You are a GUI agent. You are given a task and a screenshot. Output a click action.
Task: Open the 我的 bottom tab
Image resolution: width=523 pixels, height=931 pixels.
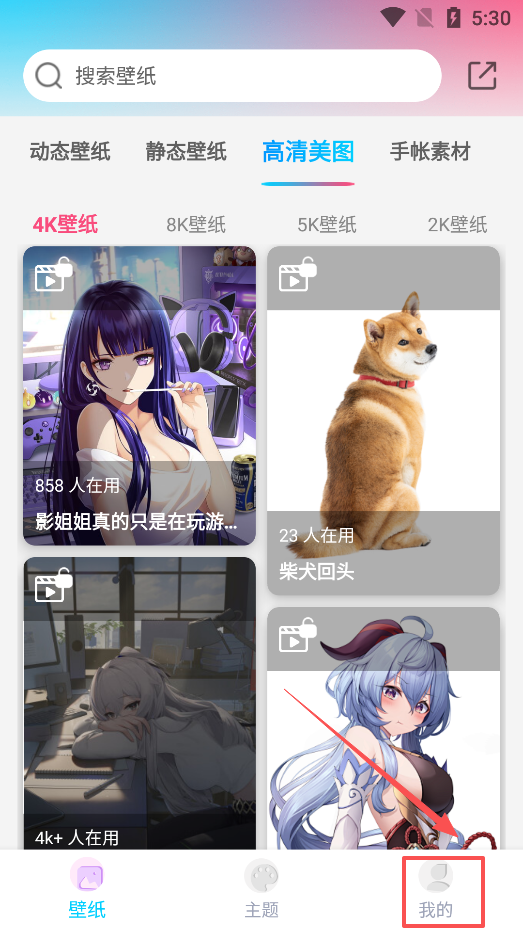[436, 889]
